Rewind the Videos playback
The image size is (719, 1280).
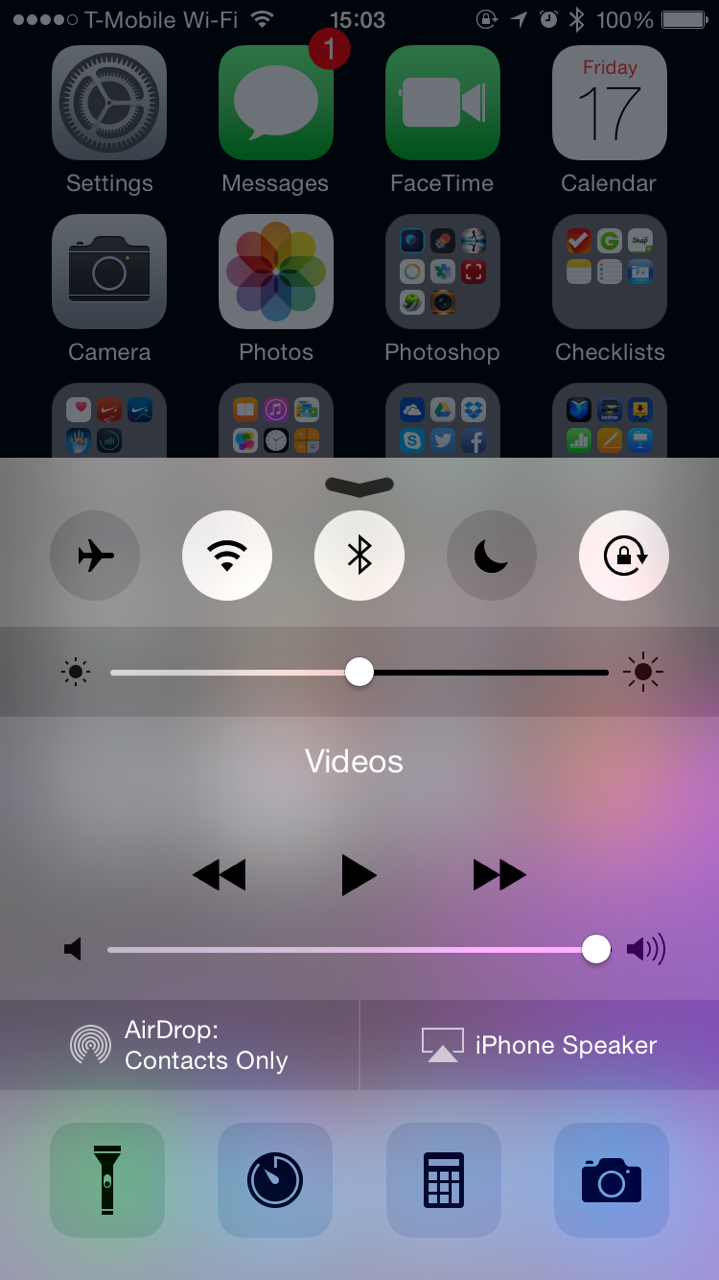click(219, 876)
